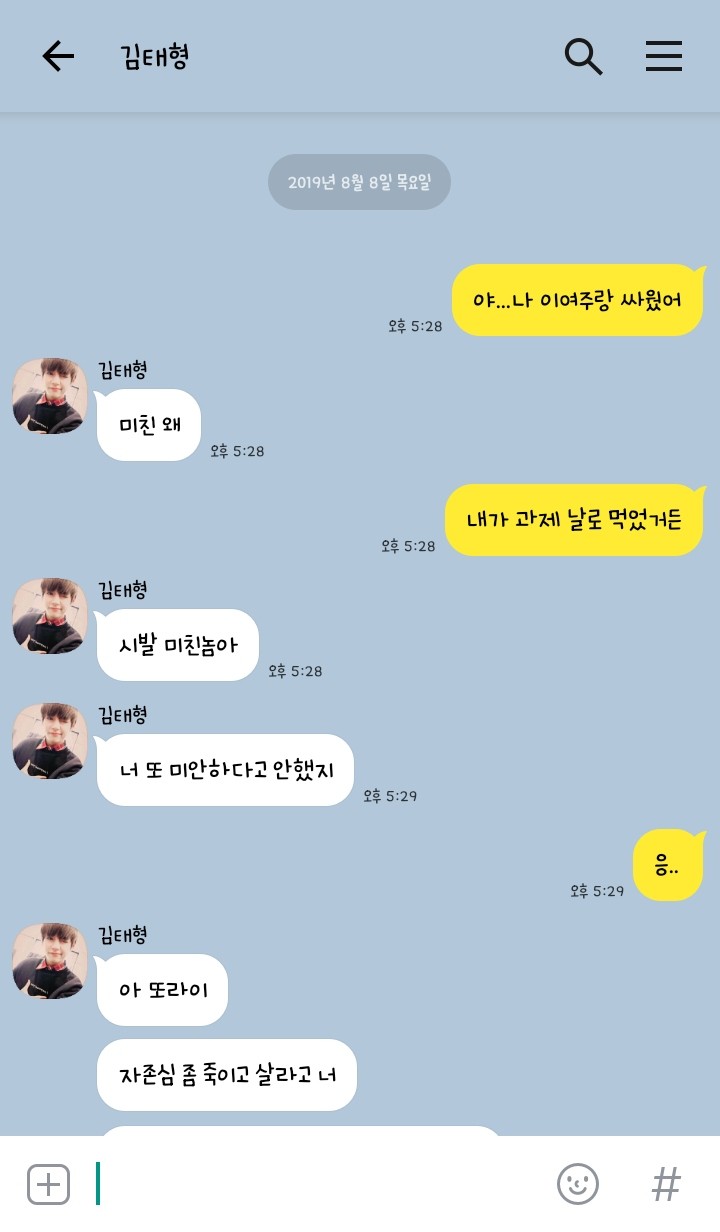Open the emoticon picker
This screenshot has height=1232, width=720.
point(577,1184)
